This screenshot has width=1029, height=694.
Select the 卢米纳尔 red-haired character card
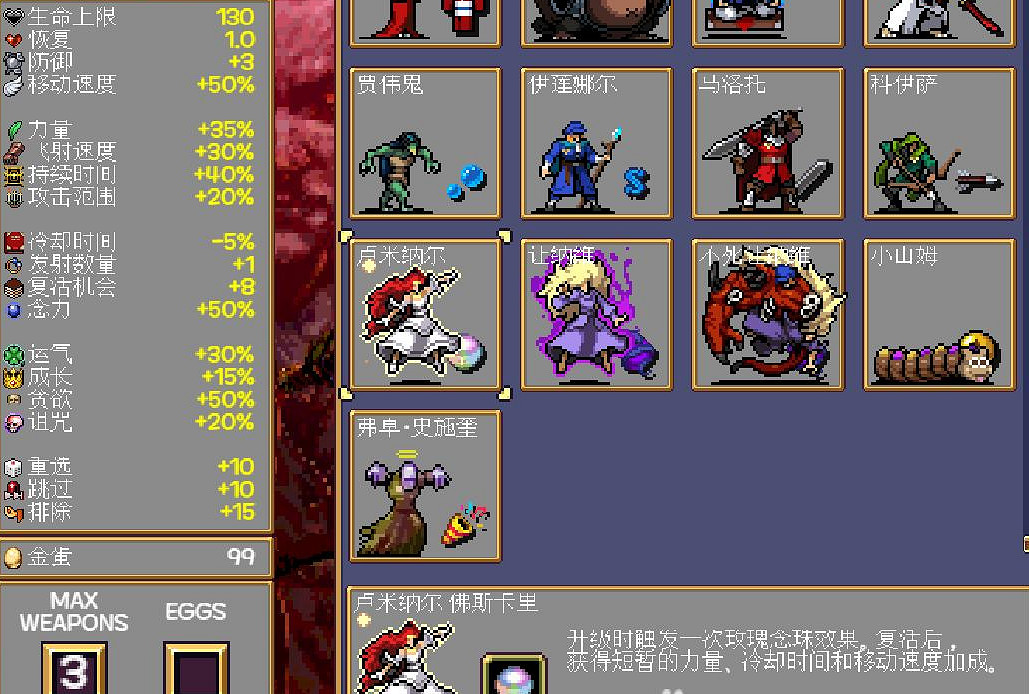click(x=425, y=315)
